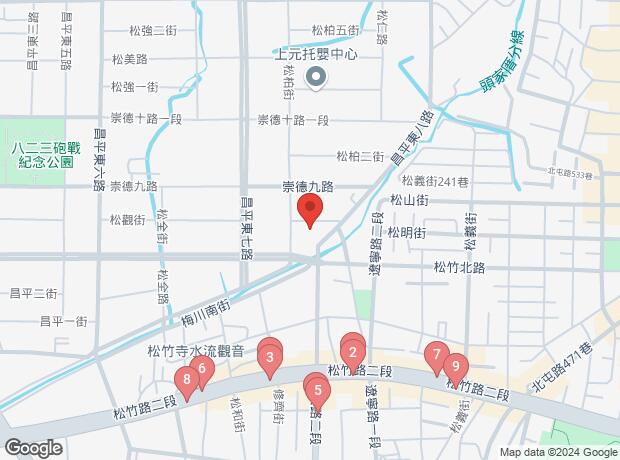This screenshot has height=460, width=620.
Task: Select map marker number 3
Action: click(270, 356)
